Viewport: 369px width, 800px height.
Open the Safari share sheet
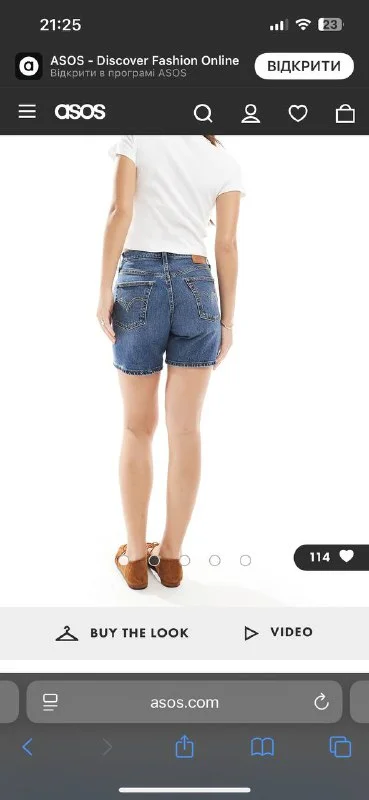tap(185, 746)
